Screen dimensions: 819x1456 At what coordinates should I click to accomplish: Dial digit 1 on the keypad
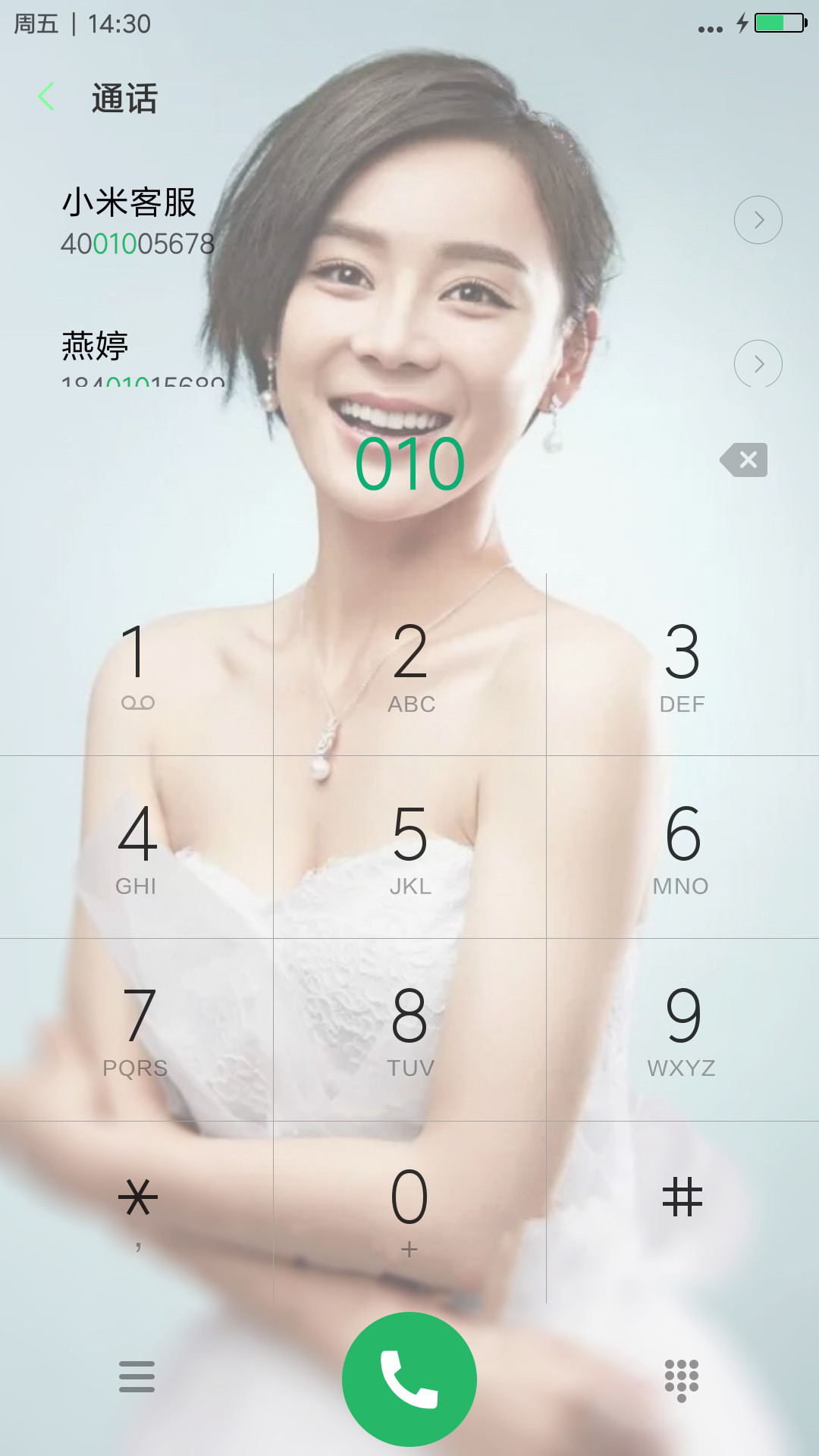tap(136, 665)
